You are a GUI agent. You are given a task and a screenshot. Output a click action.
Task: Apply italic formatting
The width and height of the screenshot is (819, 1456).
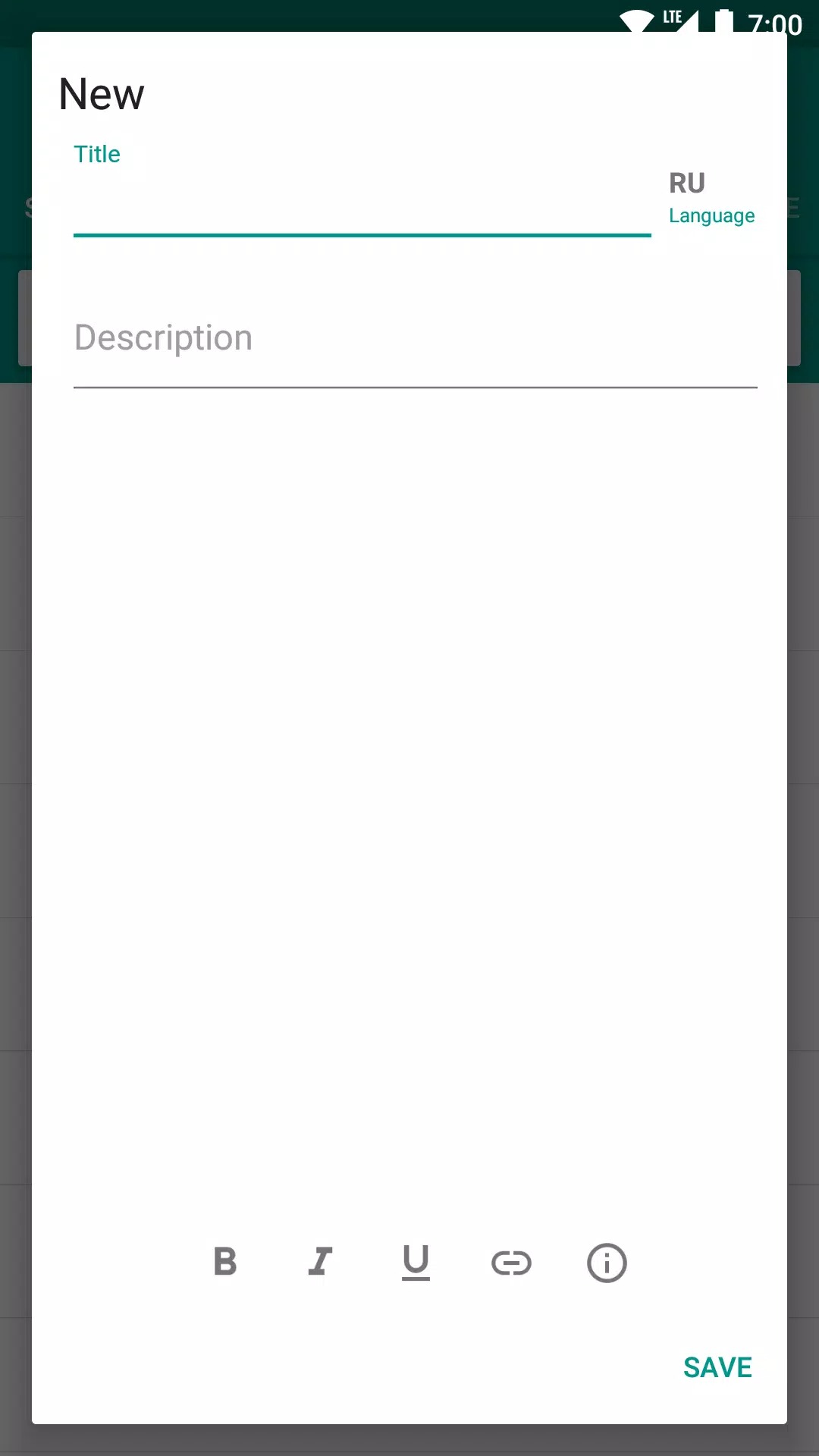(320, 1262)
